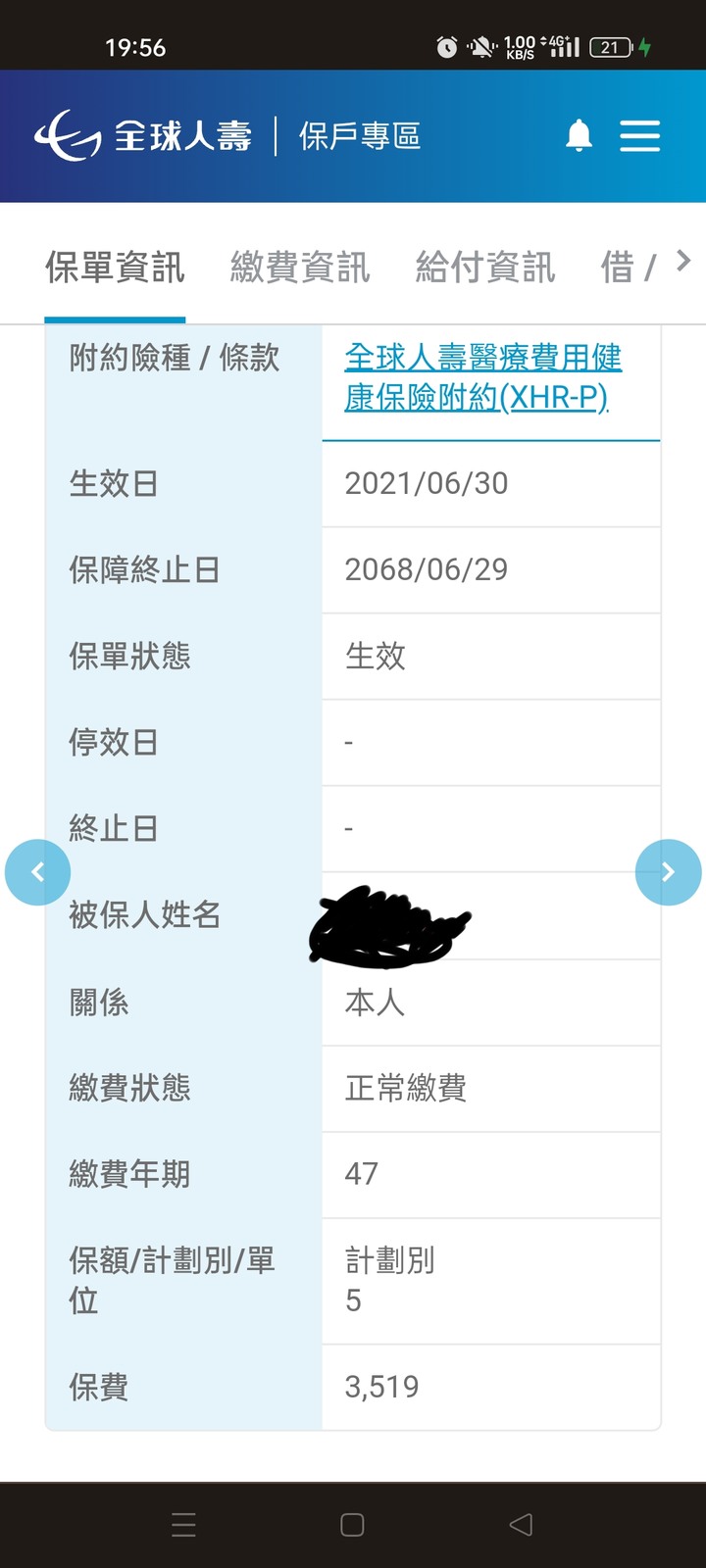Open the hamburger menu
Viewport: 706px width, 1568px height.
[640, 135]
